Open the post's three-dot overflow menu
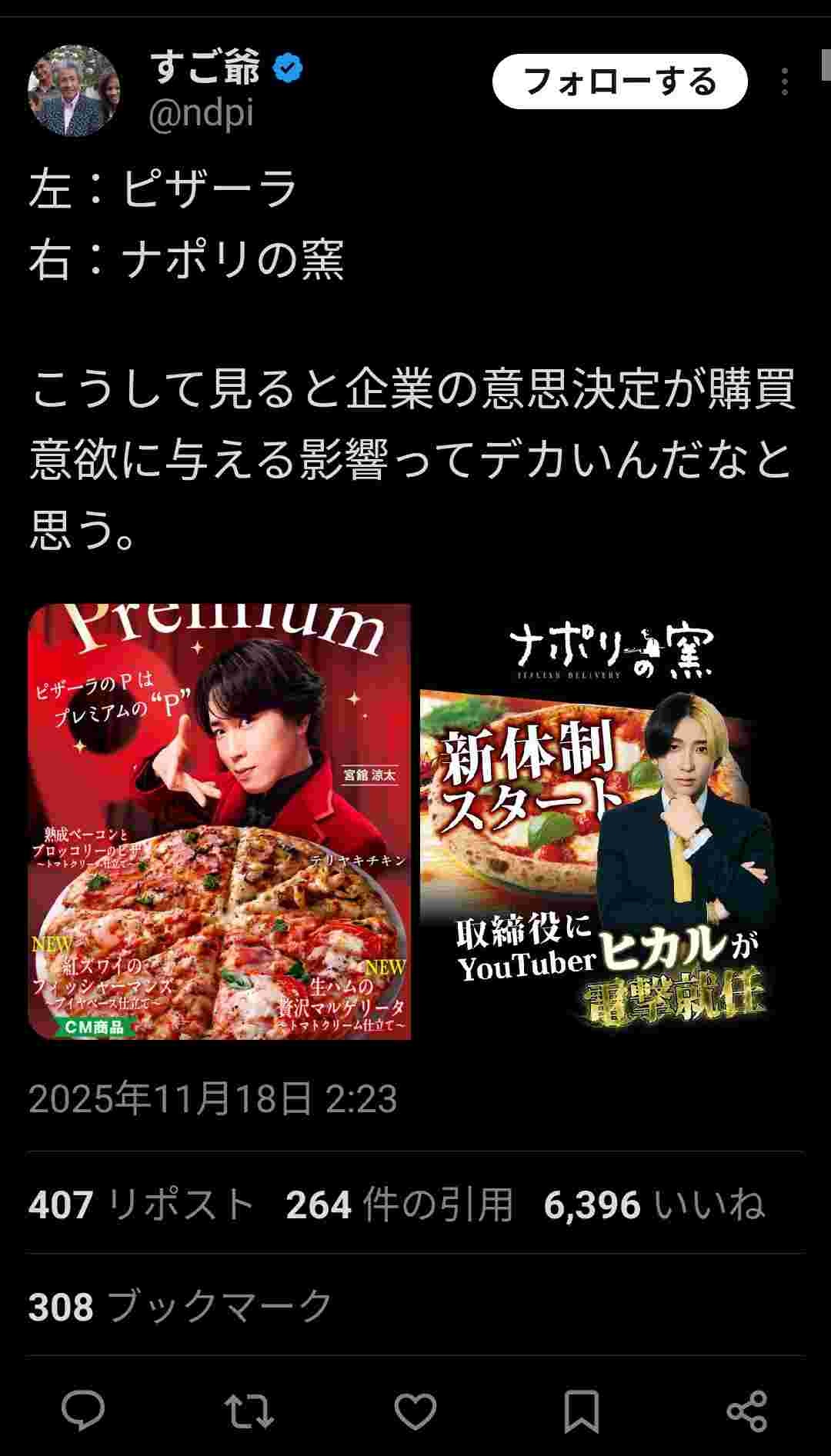 point(784,82)
